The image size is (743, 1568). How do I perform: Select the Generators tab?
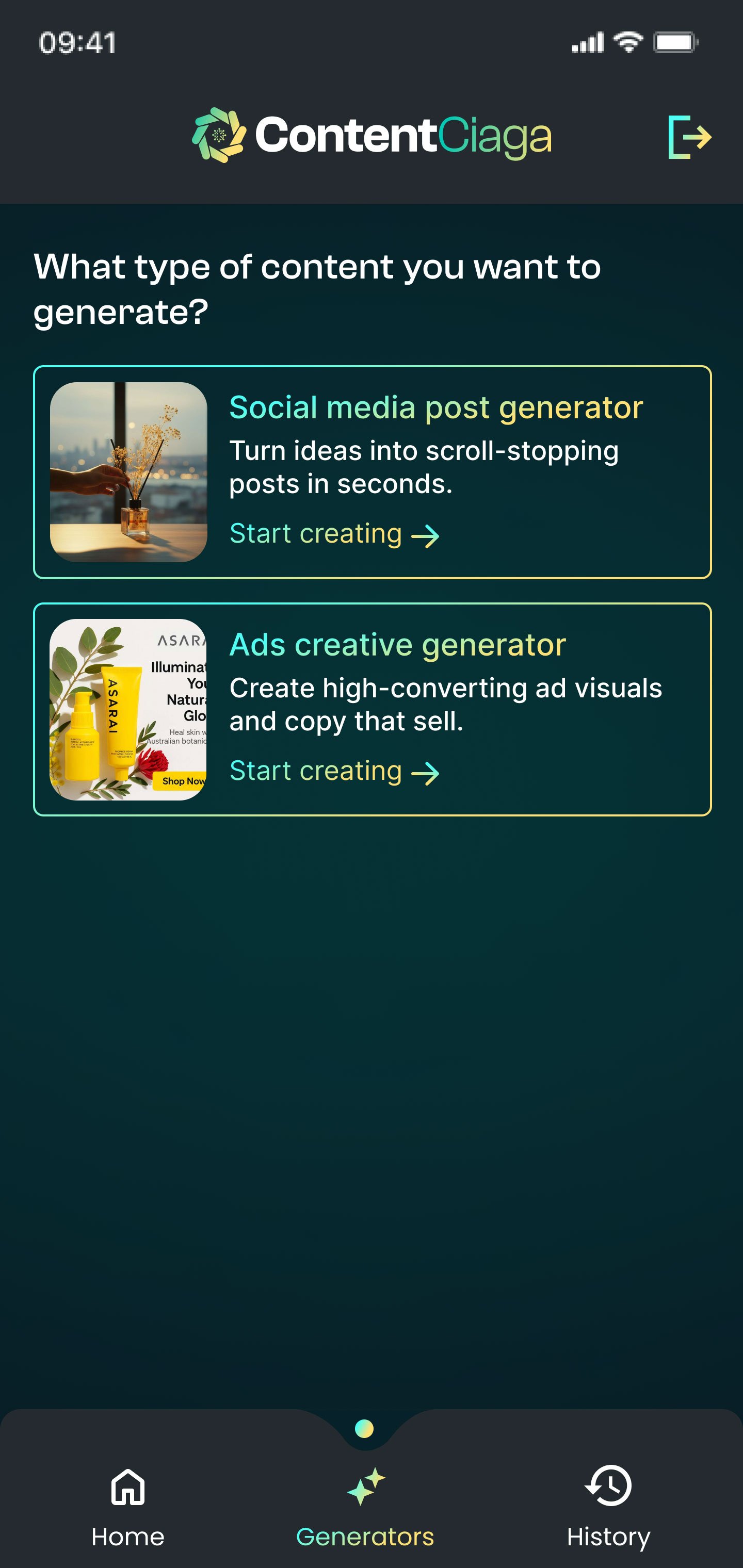(365, 1507)
